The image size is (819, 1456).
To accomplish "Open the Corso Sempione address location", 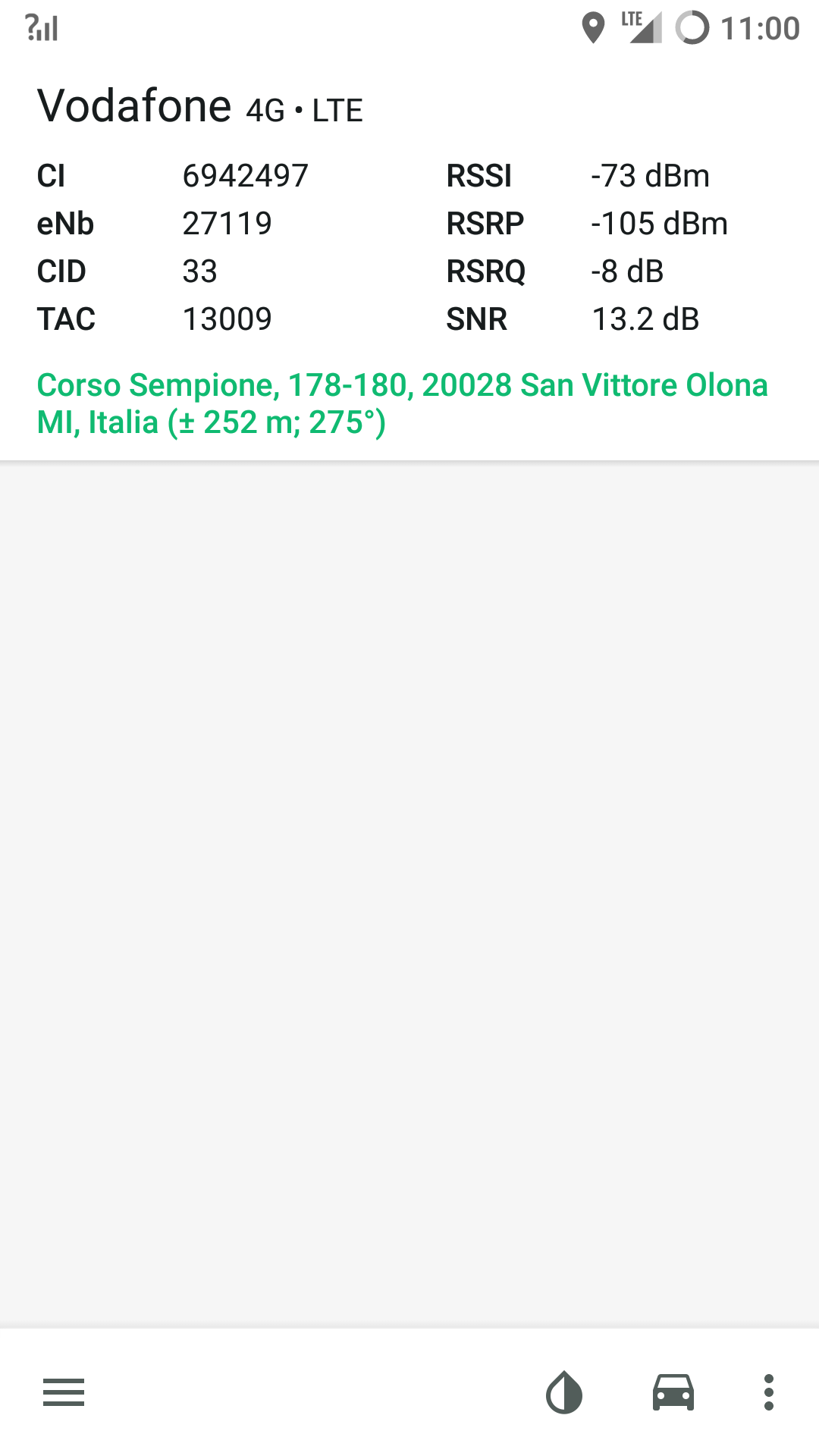I will (403, 403).
